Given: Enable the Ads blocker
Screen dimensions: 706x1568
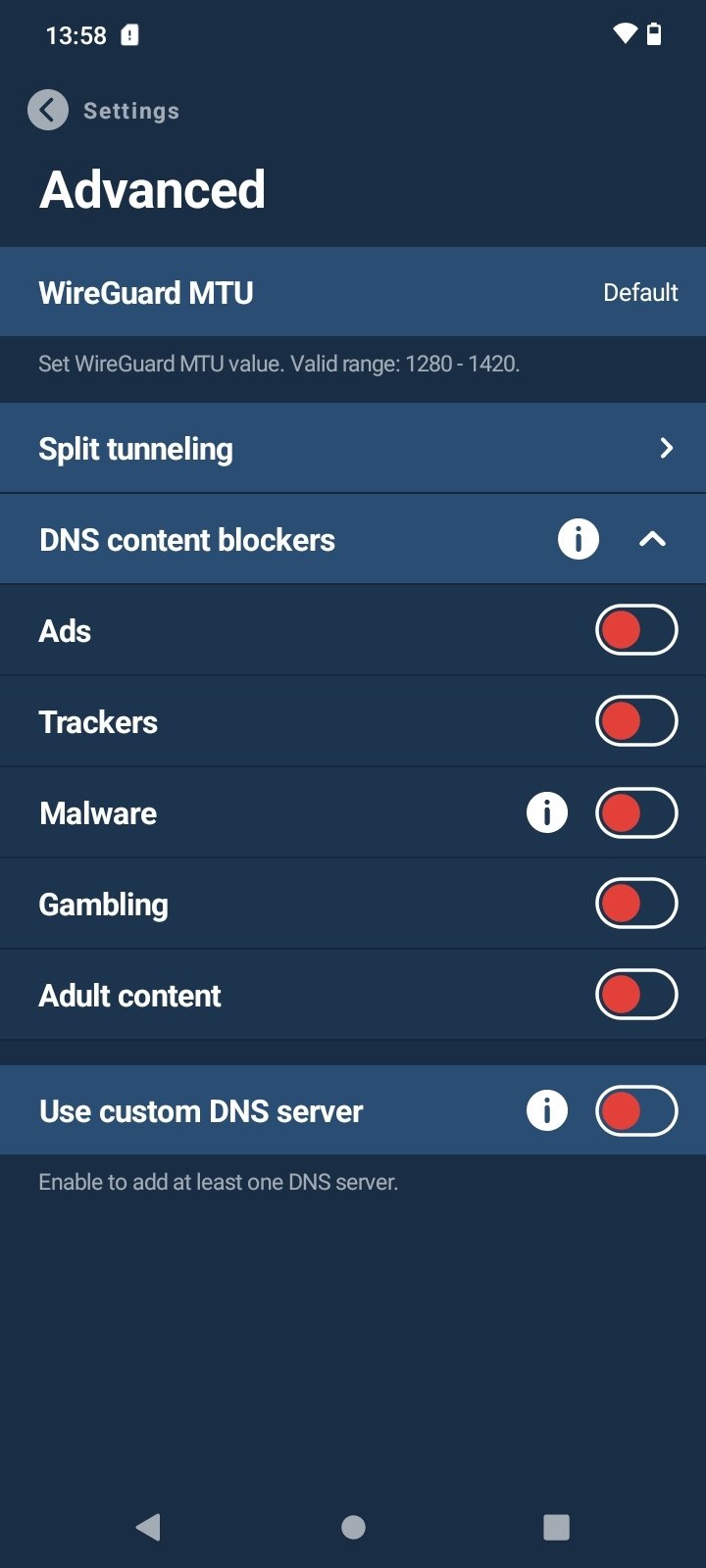Looking at the screenshot, I should [635, 630].
